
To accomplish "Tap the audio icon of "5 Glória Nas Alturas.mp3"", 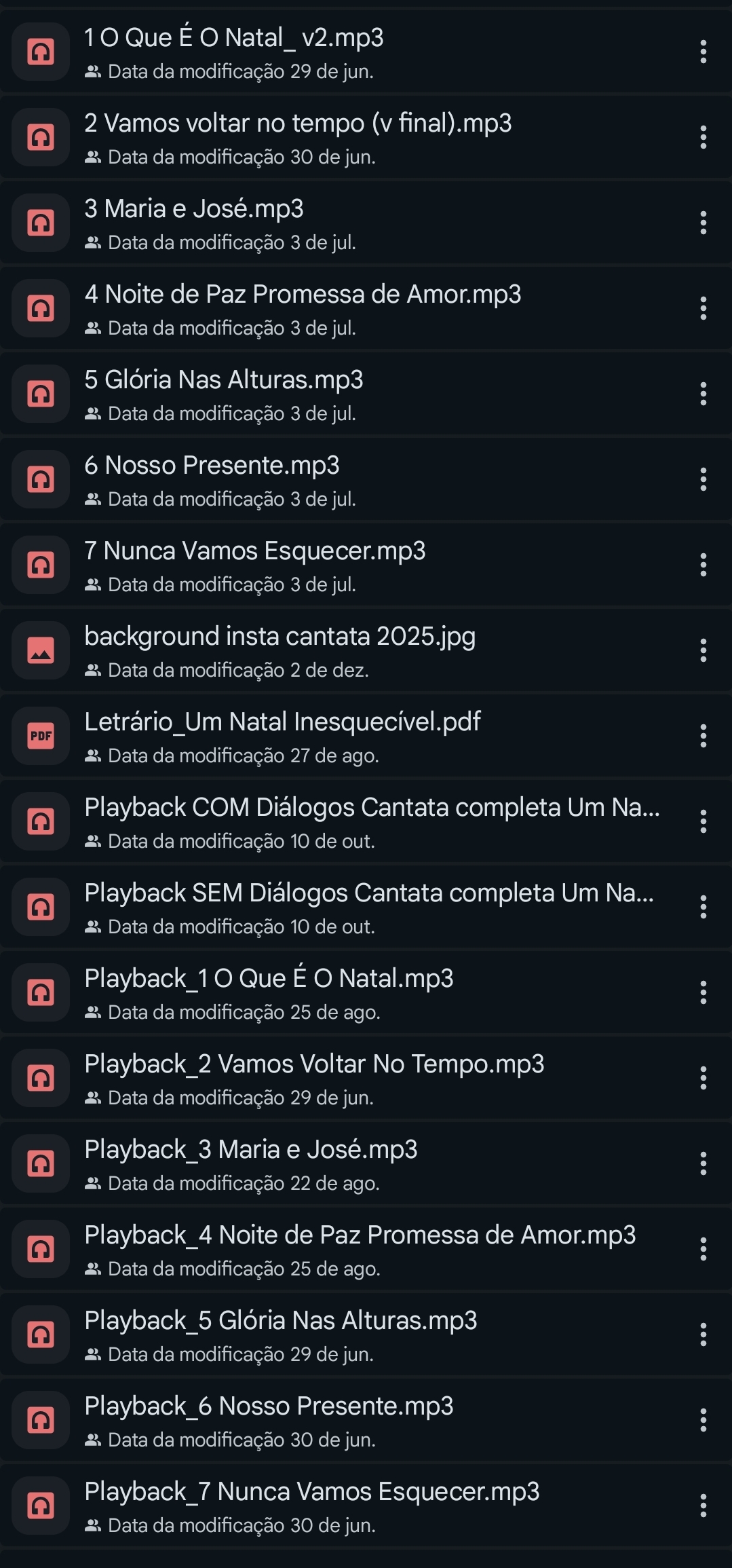I will click(40, 394).
